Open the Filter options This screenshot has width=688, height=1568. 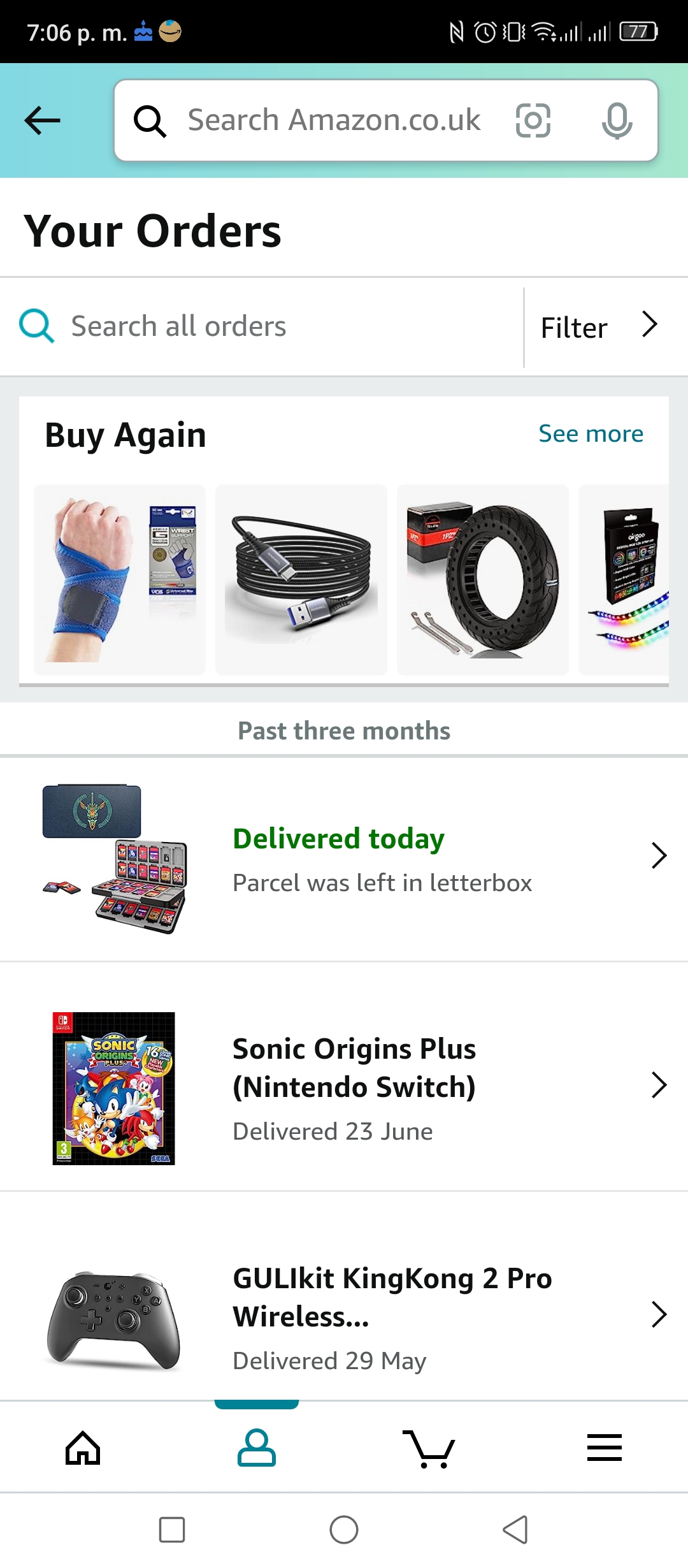click(x=599, y=326)
